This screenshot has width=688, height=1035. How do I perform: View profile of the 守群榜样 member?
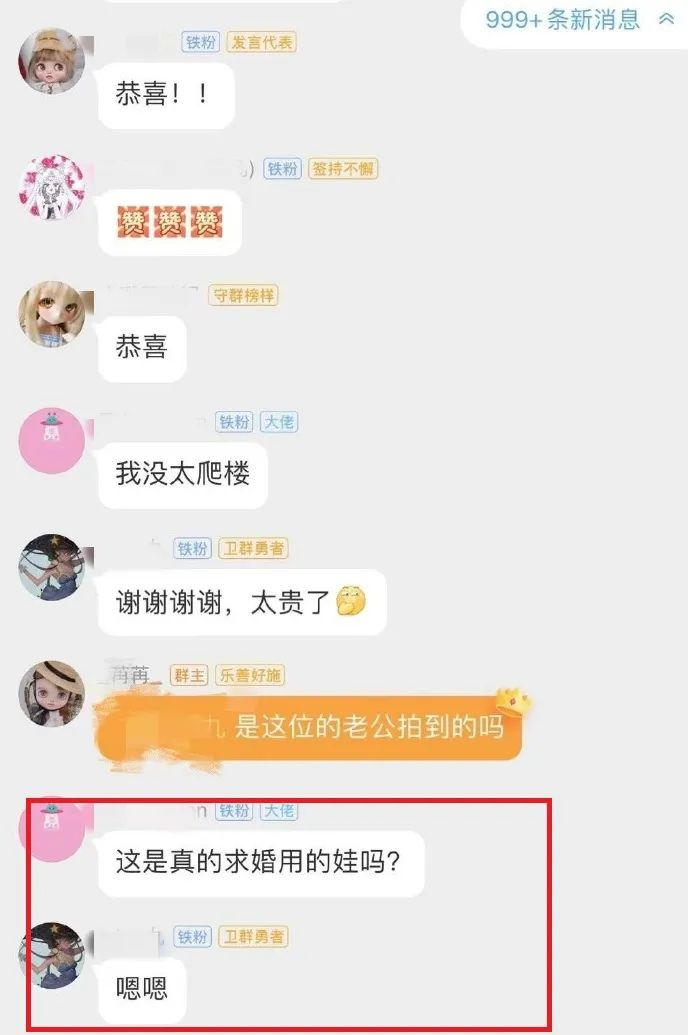coord(52,314)
